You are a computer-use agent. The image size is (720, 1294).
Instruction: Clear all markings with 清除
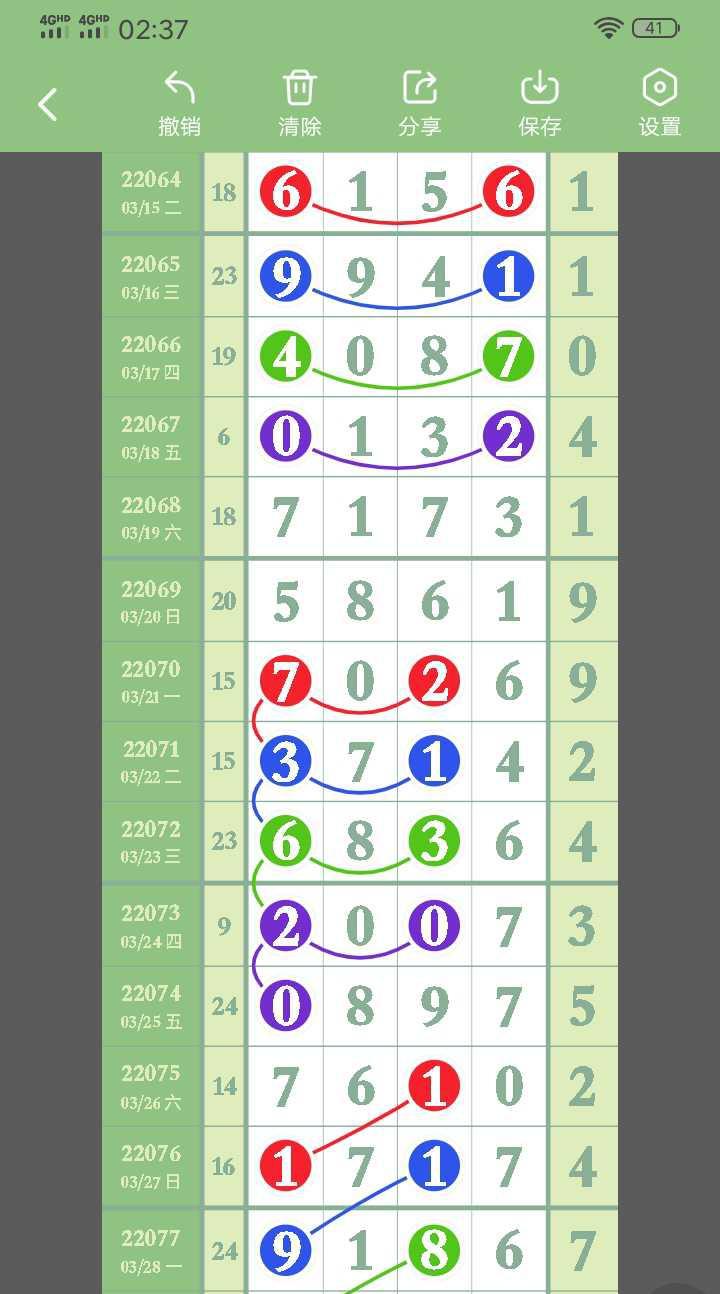pyautogui.click(x=300, y=103)
